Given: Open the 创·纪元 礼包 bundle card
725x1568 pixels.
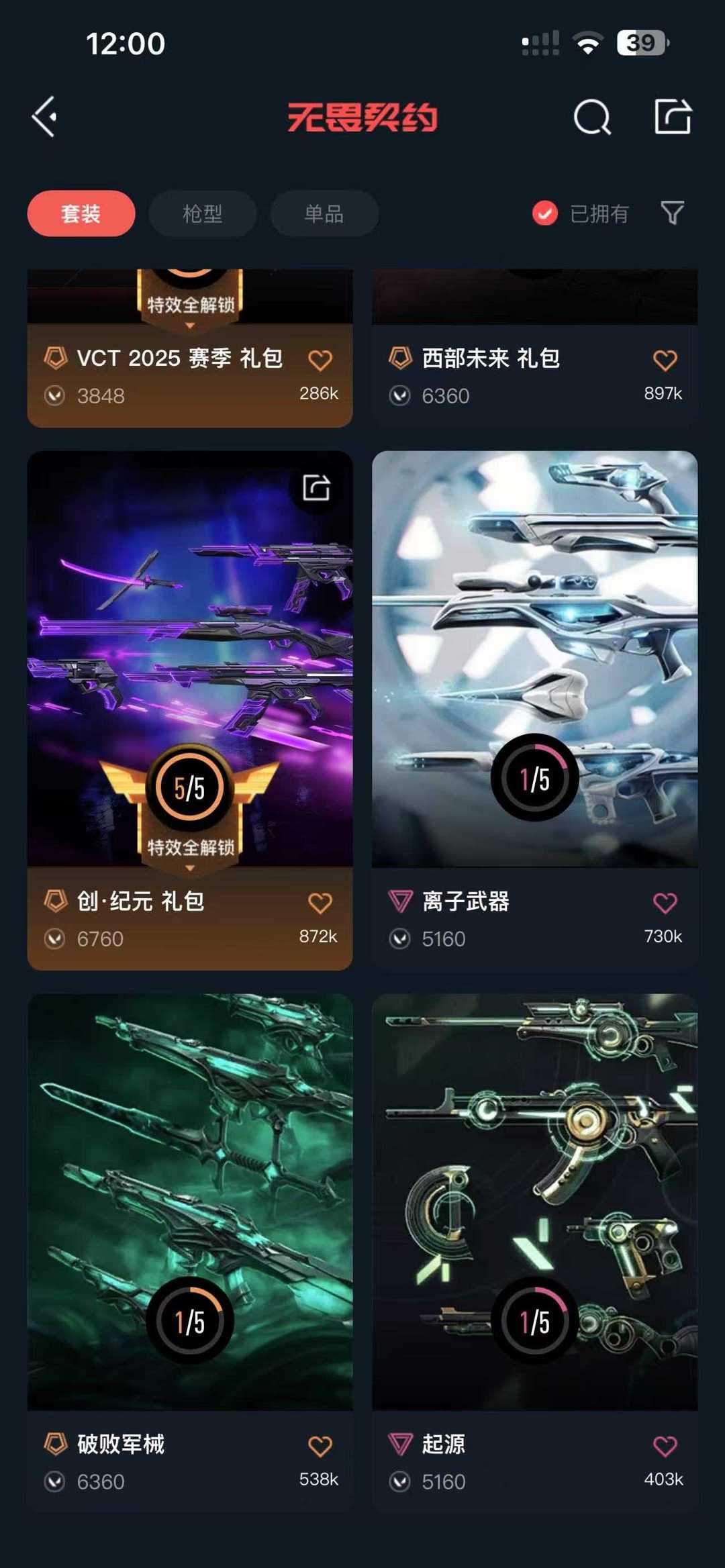Looking at the screenshot, I should pos(189,658).
